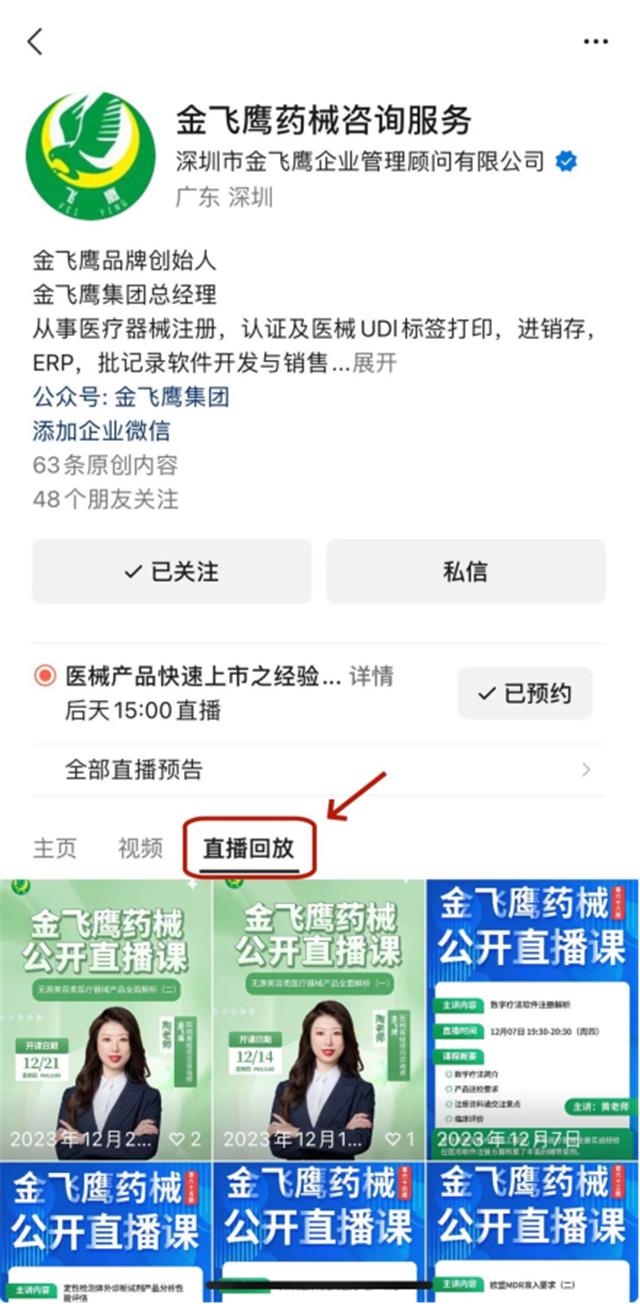Open the replay with 12/21 course date
This screenshot has width=640, height=1304.
coord(106,1020)
